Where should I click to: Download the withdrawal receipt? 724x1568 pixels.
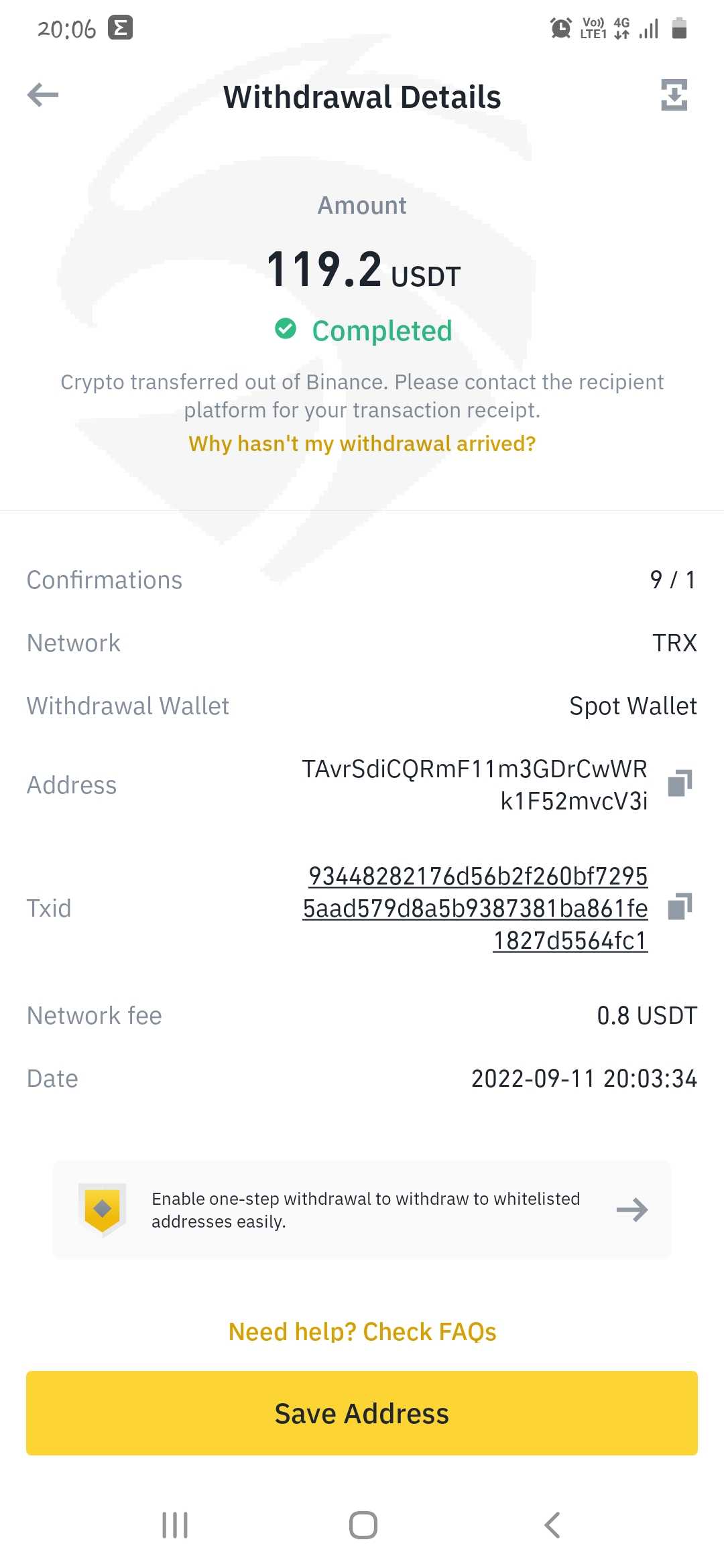[x=674, y=95]
